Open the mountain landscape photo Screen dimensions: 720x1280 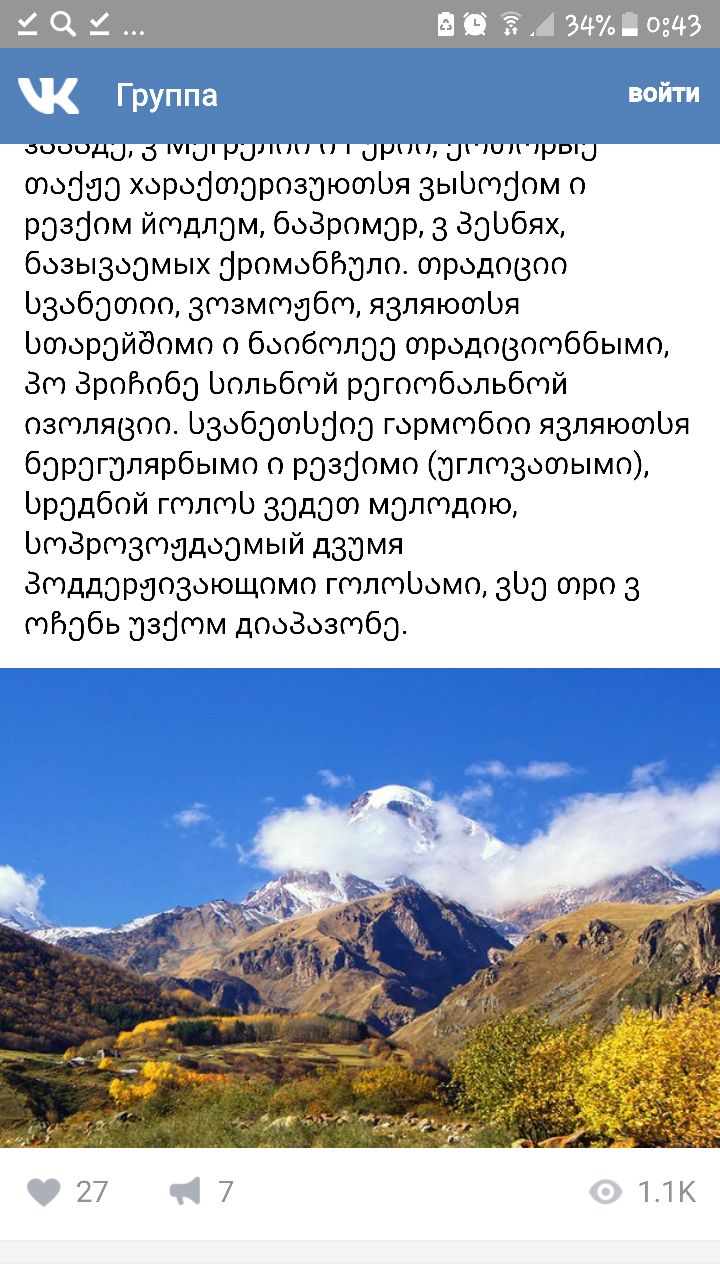[x=360, y=908]
